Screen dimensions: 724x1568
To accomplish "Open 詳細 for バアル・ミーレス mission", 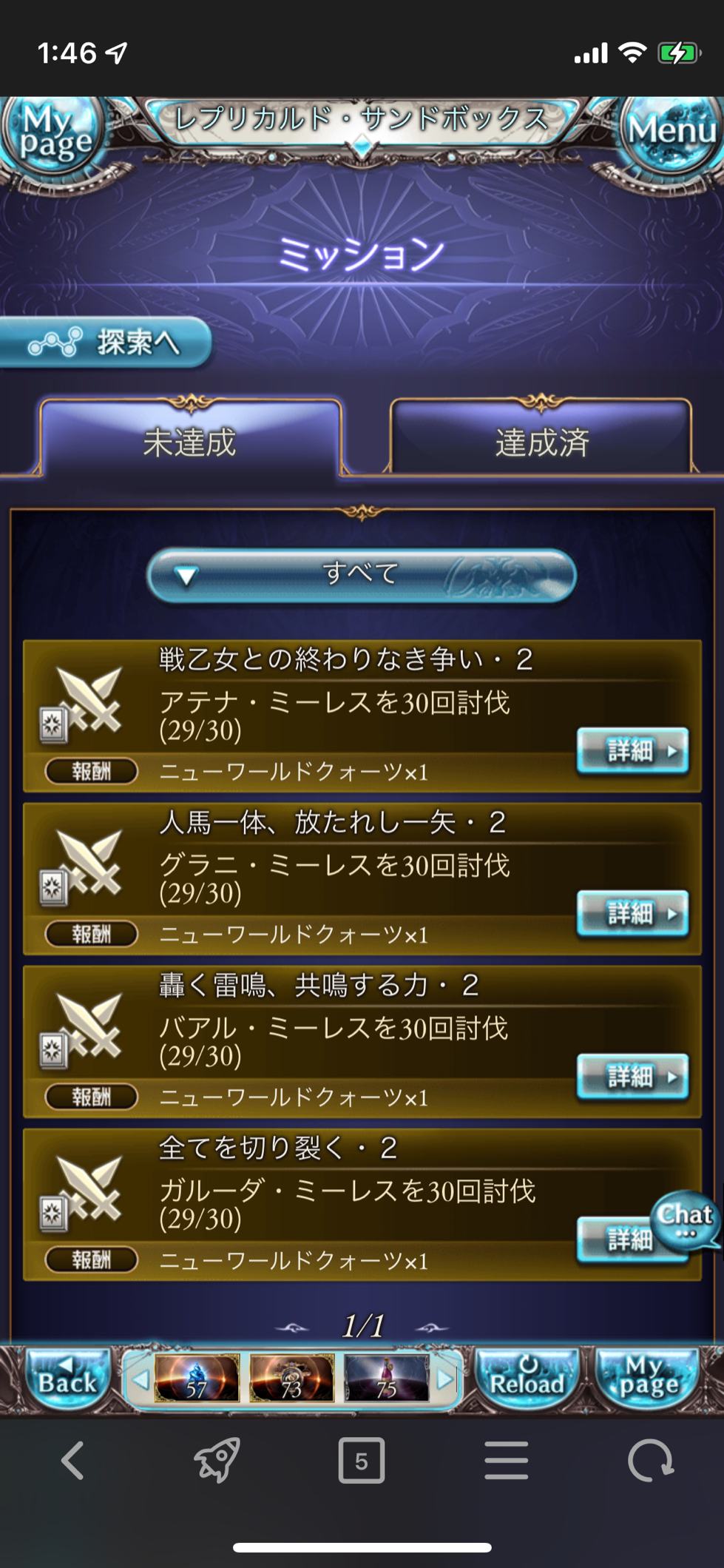I will click(x=632, y=1076).
